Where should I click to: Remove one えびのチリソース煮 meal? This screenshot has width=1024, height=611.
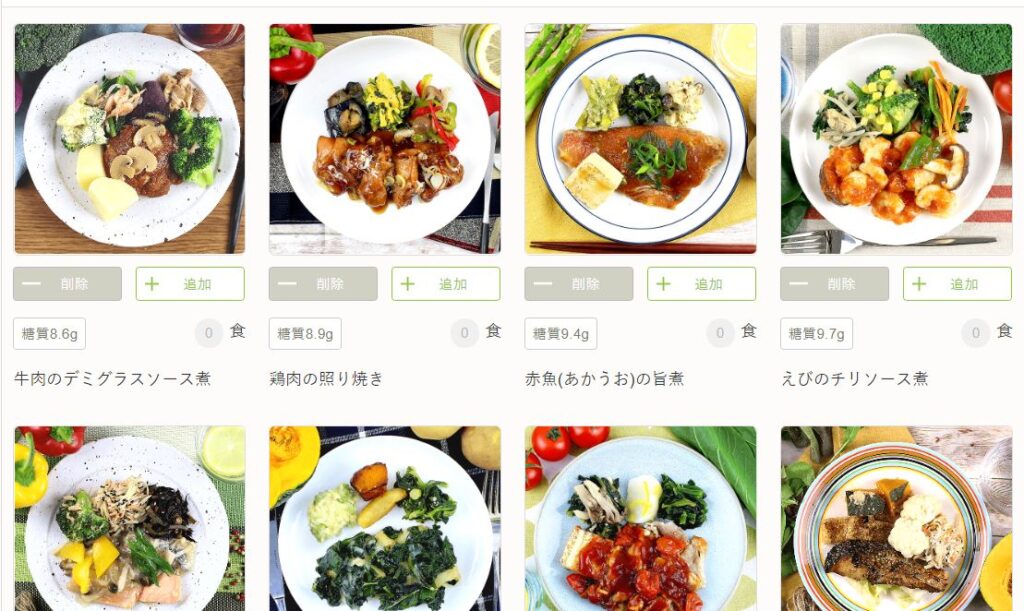(x=834, y=284)
